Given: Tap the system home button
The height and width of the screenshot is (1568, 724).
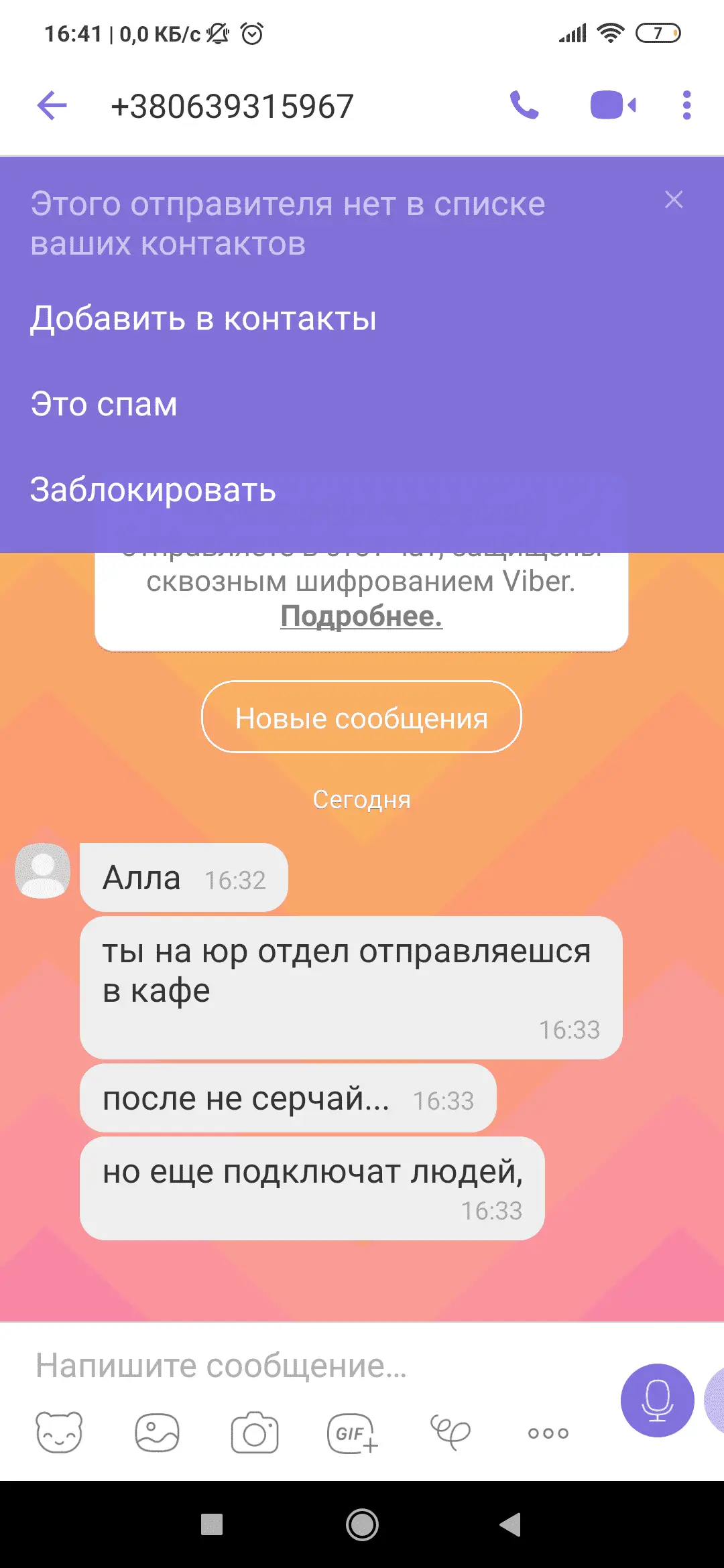Looking at the screenshot, I should coord(362,1524).
